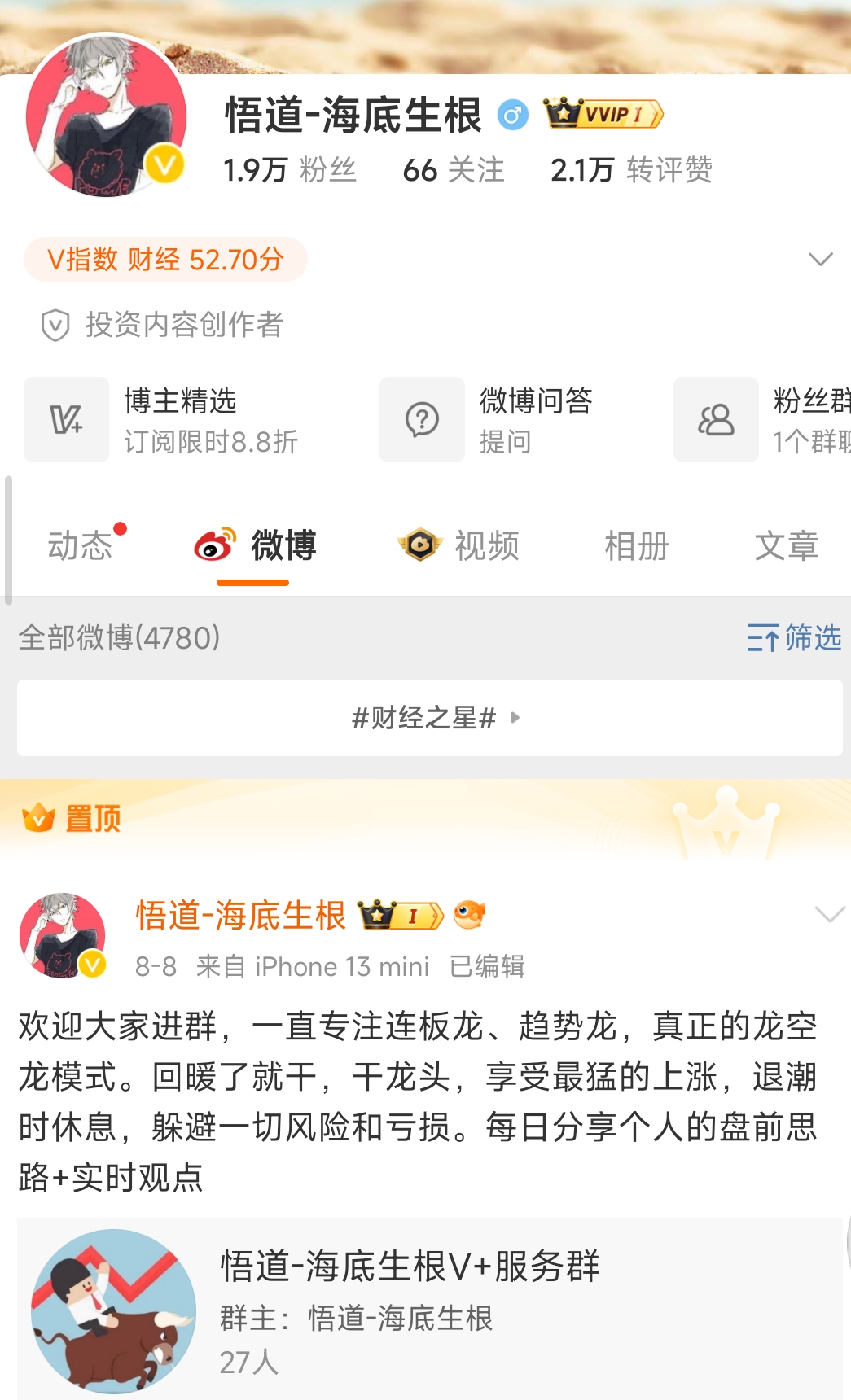Expand the V指数 财经 details chevron
The image size is (851, 1400).
coord(819,260)
